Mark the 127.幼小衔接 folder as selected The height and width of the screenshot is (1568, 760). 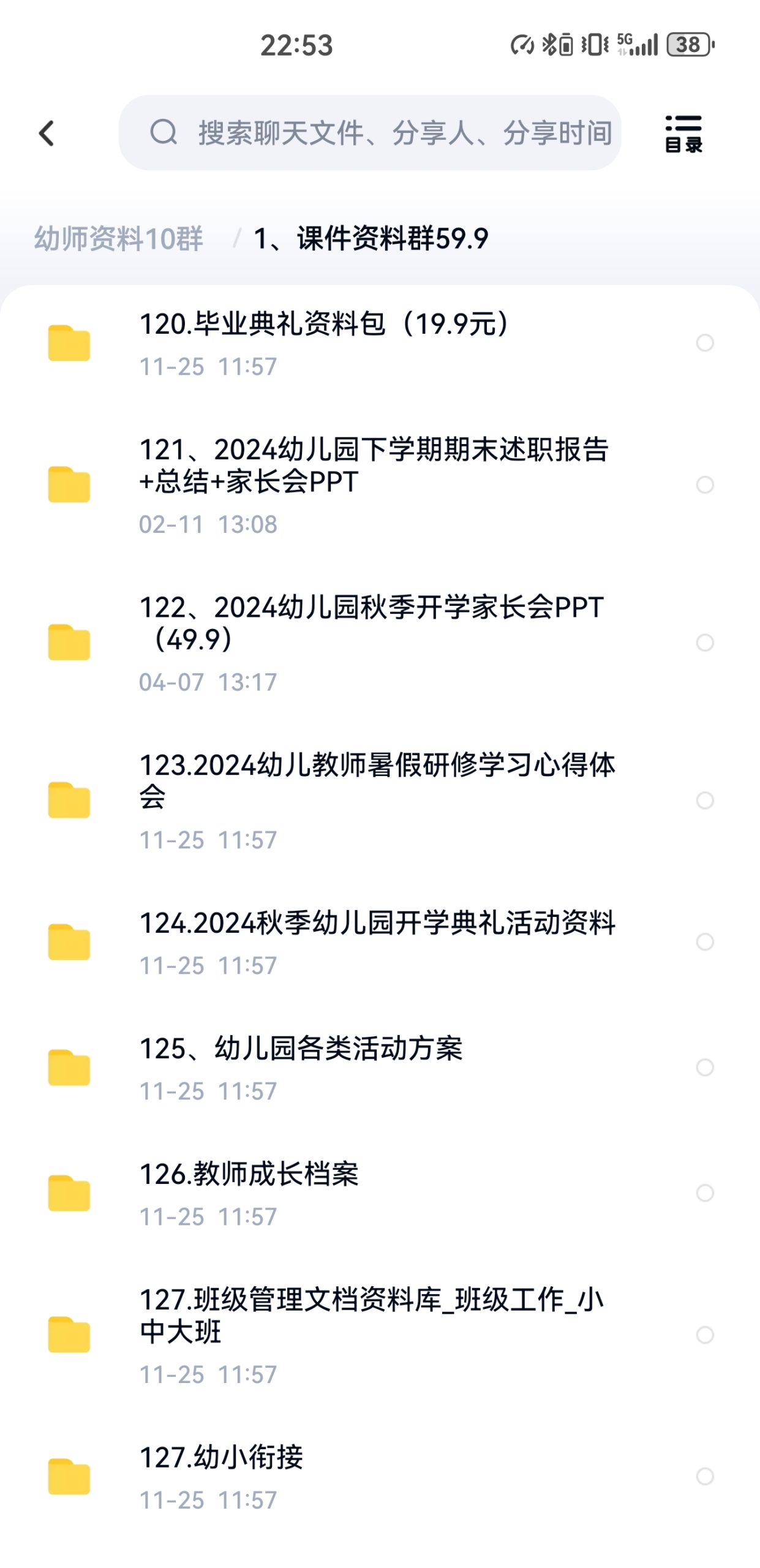point(705,1476)
